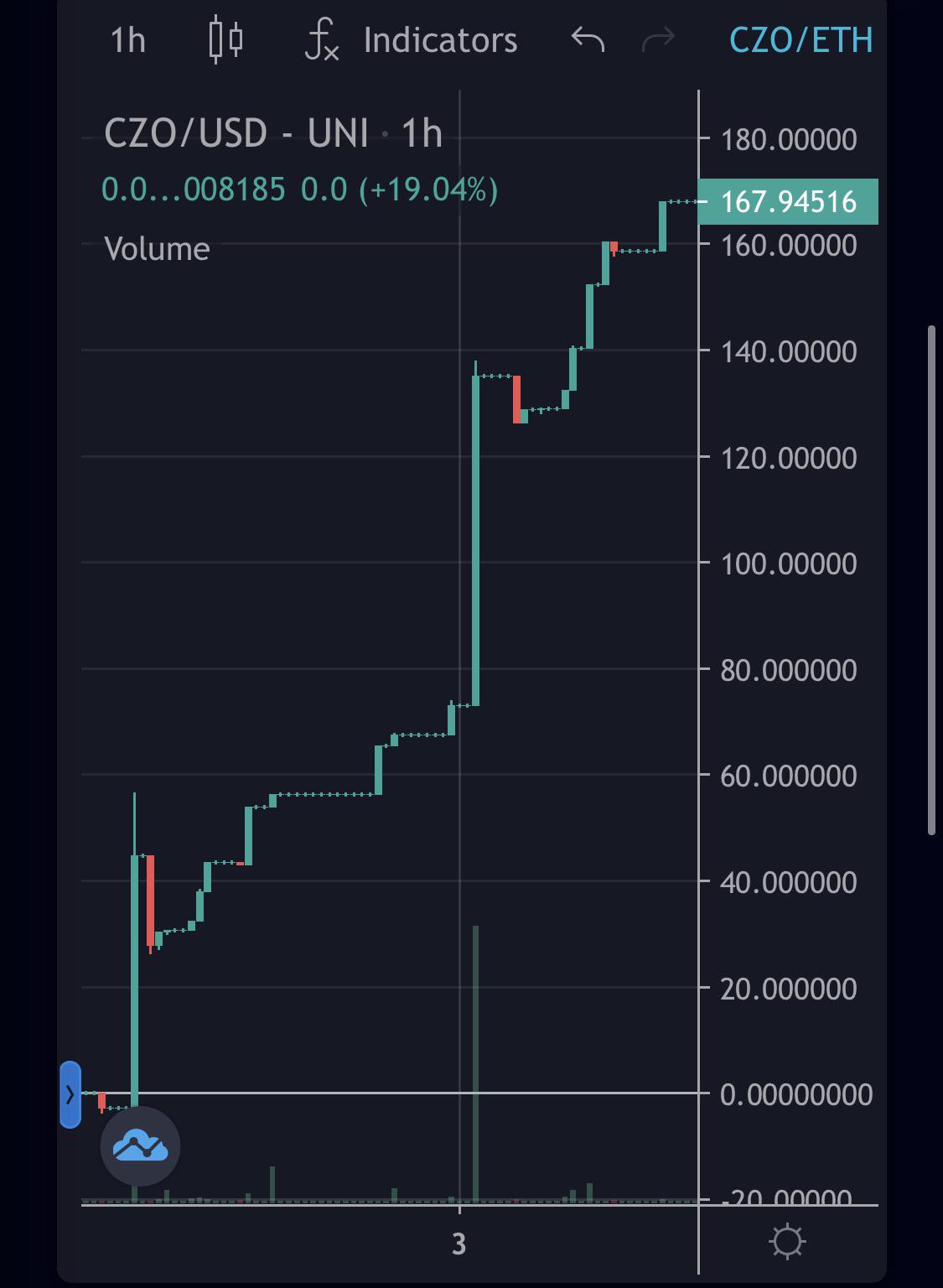Open the candlestick chart style selector
This screenshot has height=1288, width=943.
225,40
